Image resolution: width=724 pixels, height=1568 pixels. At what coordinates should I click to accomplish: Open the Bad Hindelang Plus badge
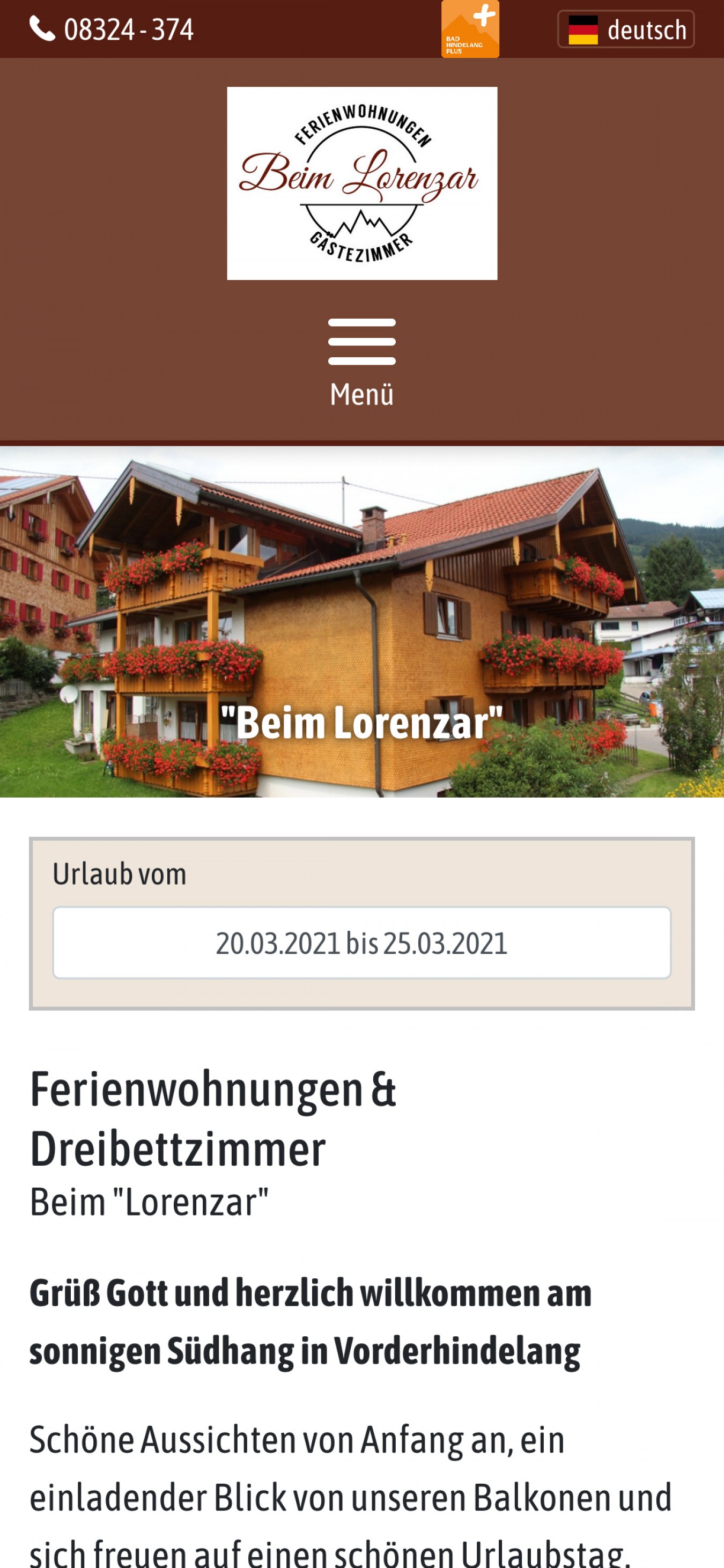(470, 28)
